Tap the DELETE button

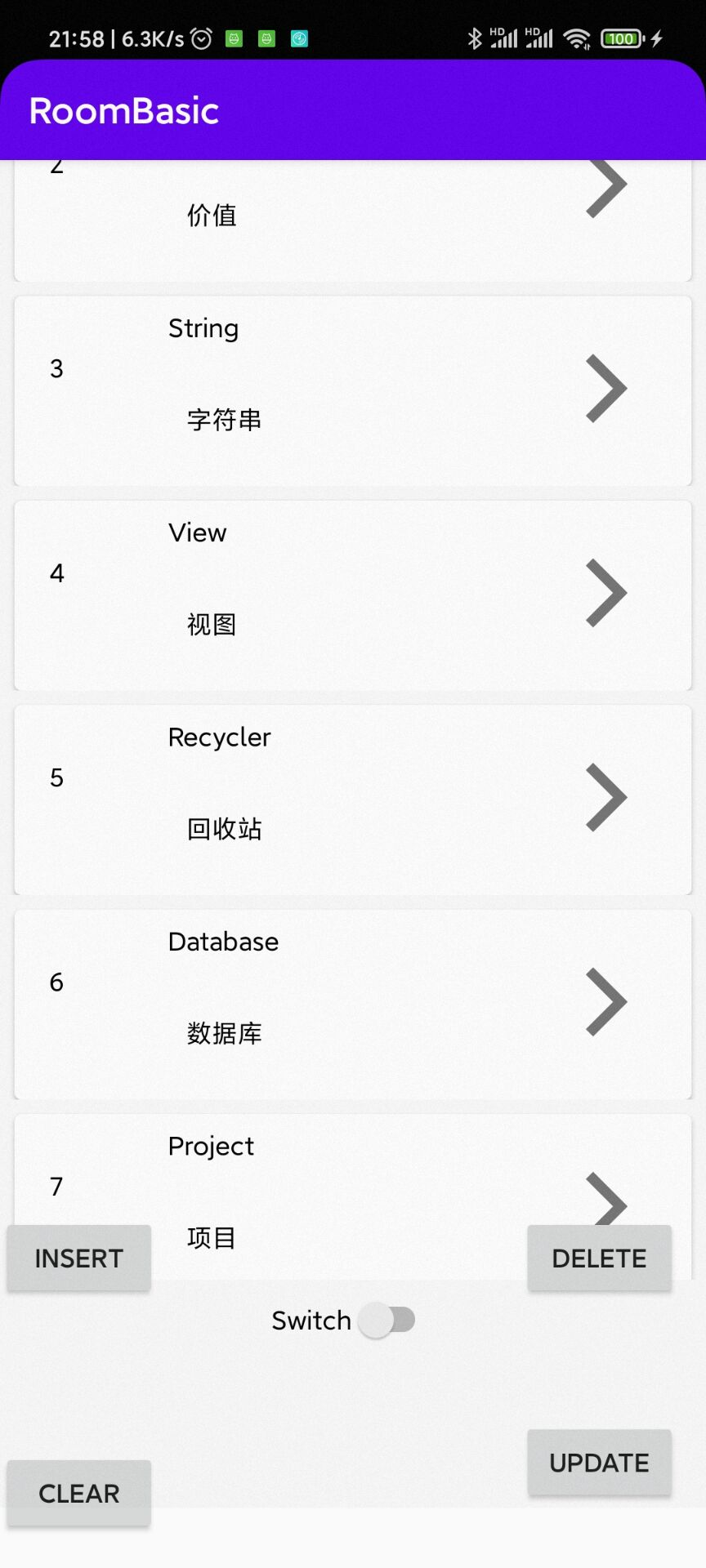coord(599,1258)
